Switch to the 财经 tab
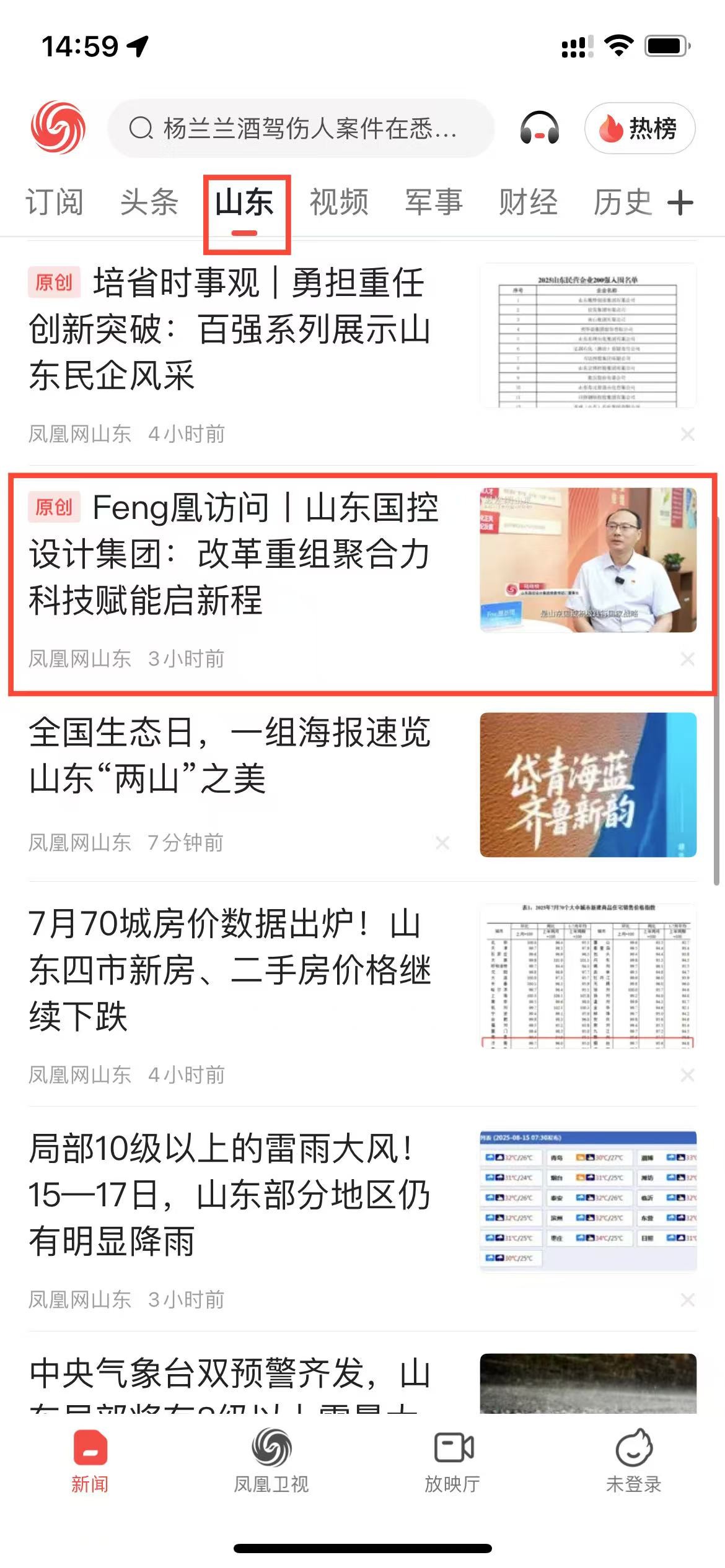Screen dimensions: 725x1568 pyautogui.click(x=529, y=203)
